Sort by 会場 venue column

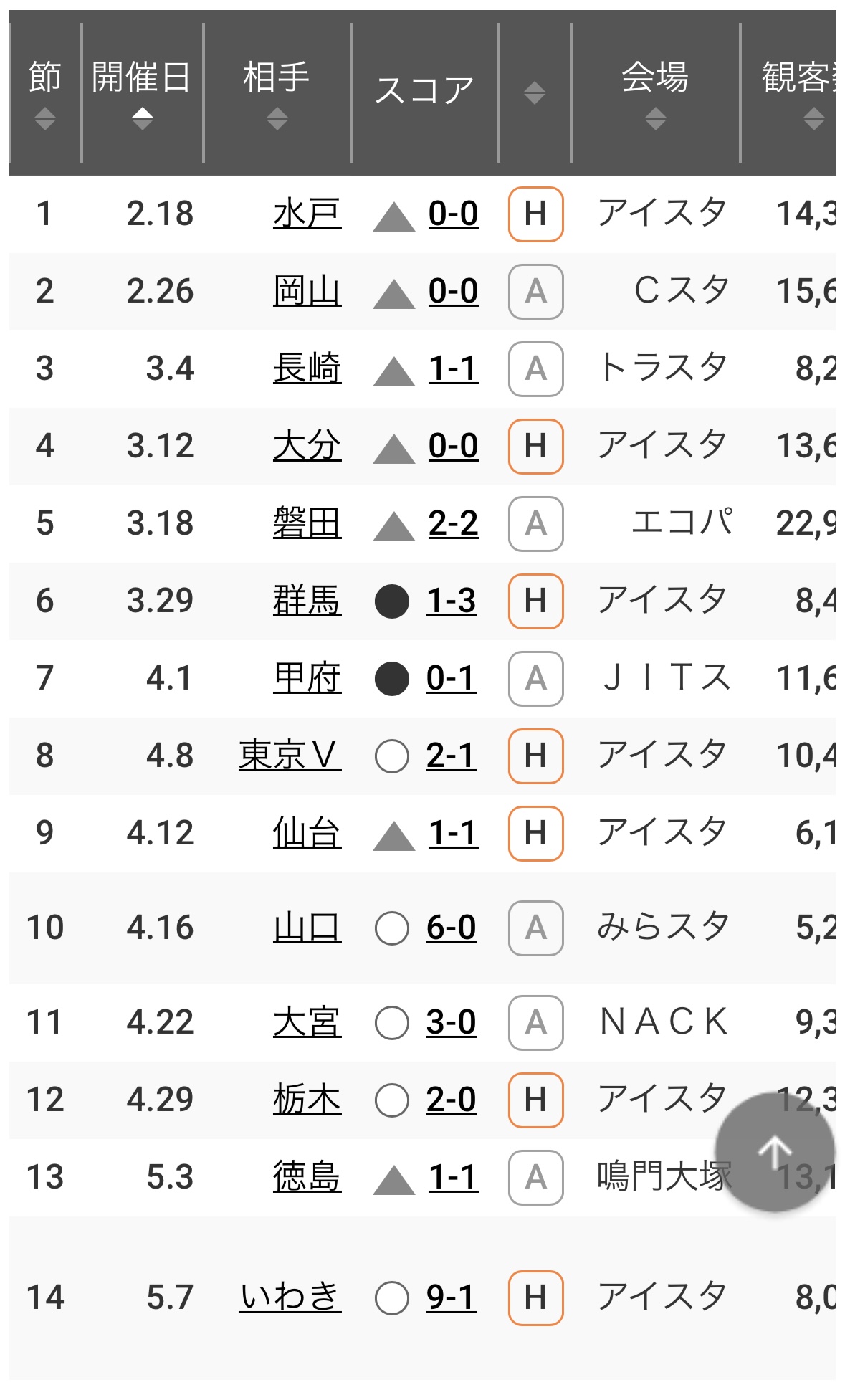coord(655,93)
